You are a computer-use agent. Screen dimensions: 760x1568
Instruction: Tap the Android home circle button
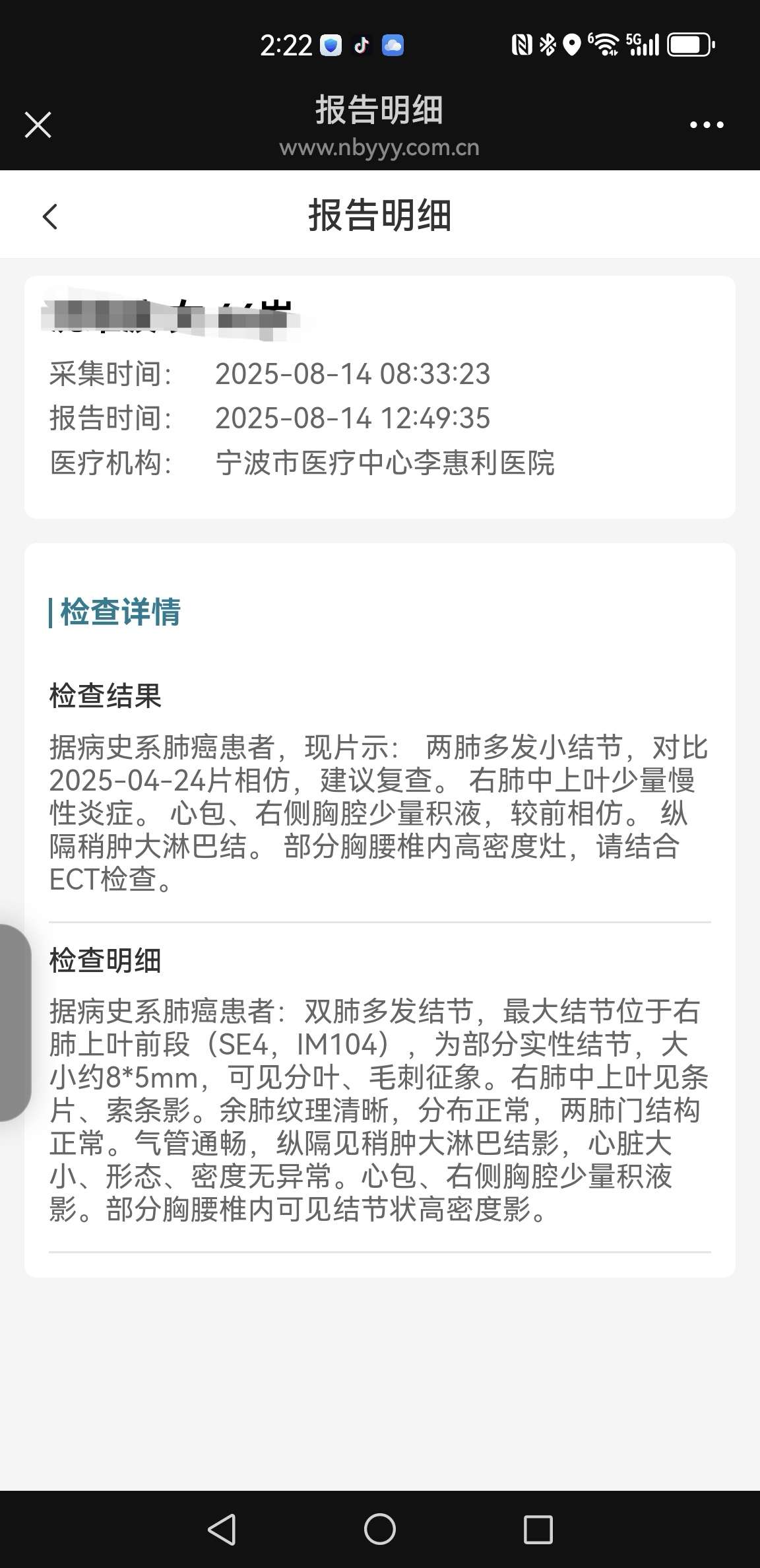coord(380,1531)
